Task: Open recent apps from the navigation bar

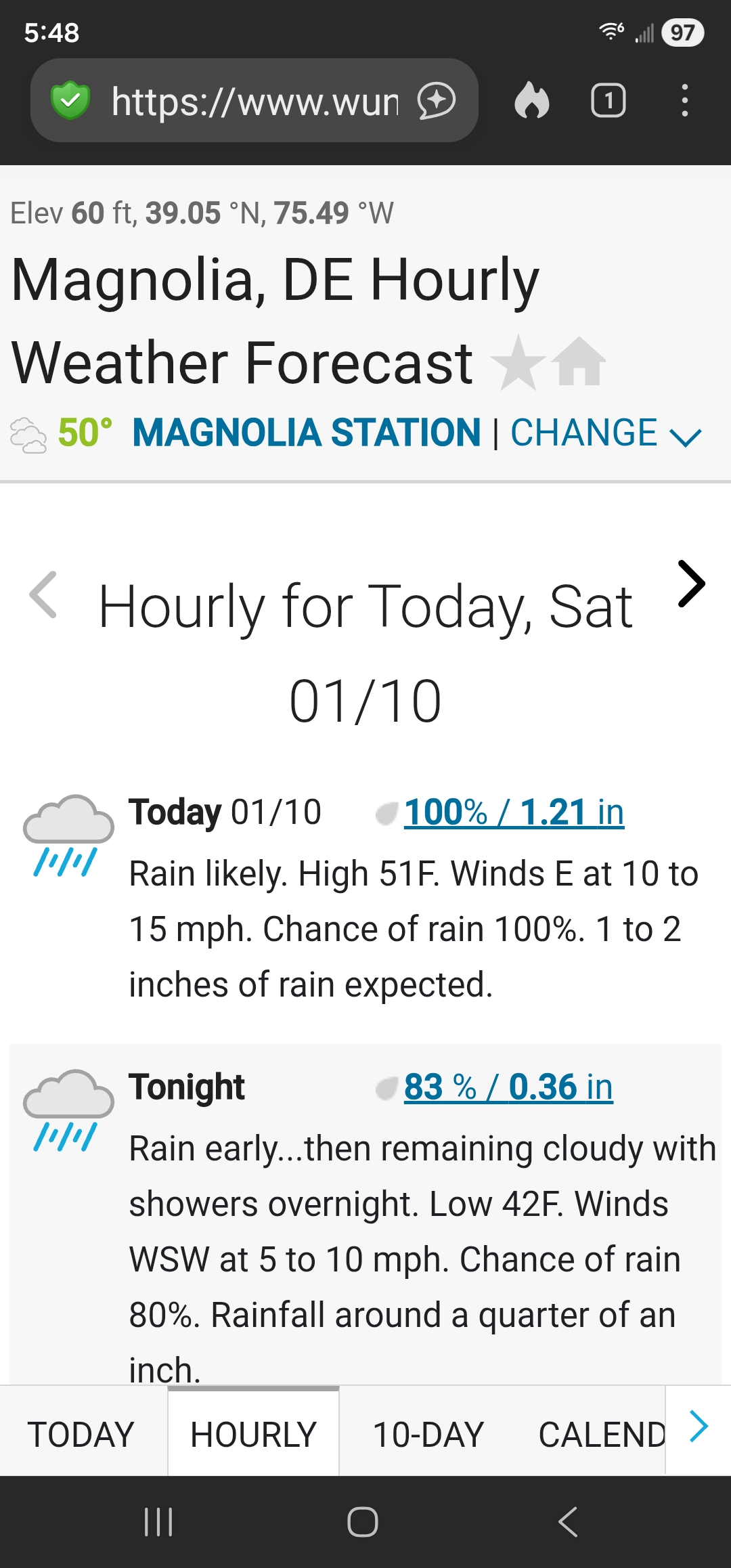Action: tap(158, 1522)
